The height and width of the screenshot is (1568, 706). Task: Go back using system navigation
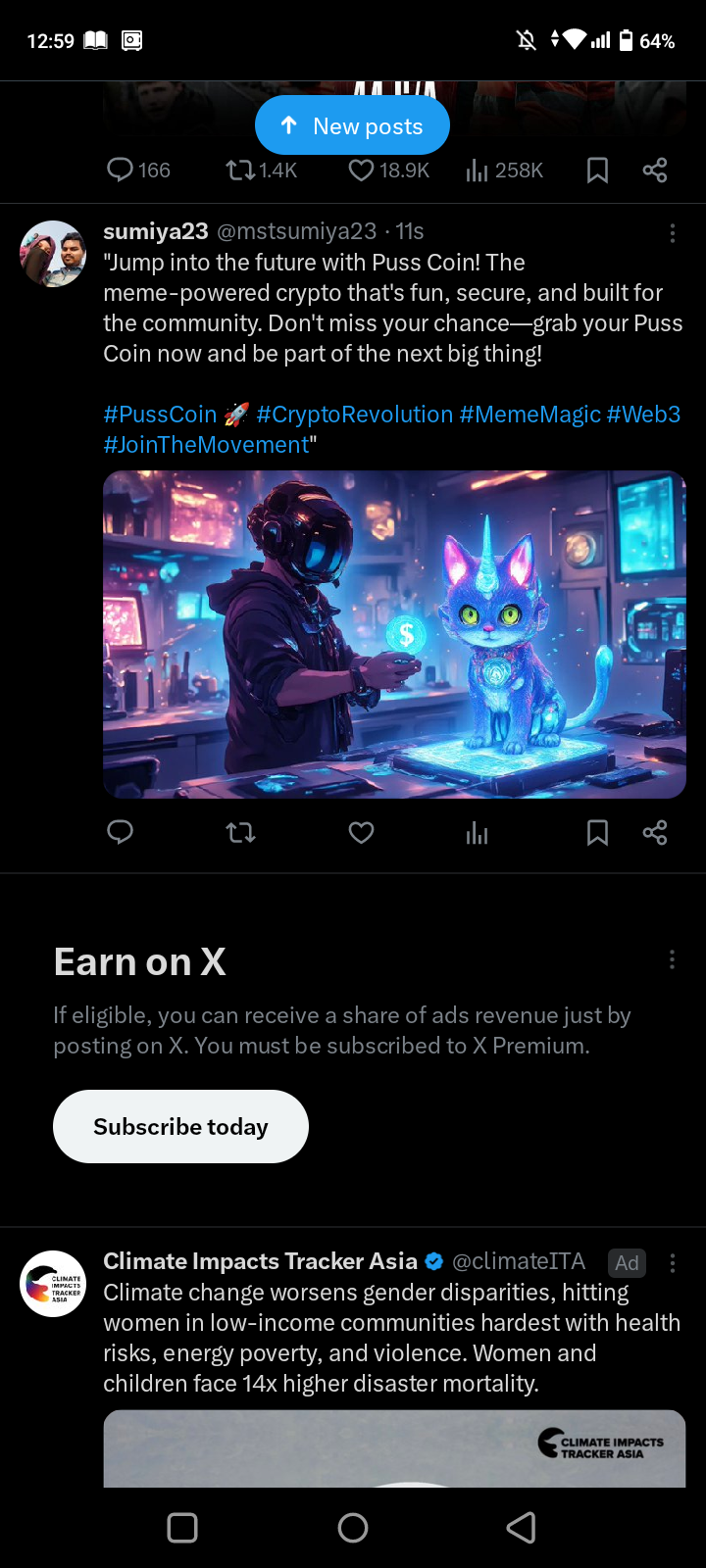click(x=521, y=1528)
